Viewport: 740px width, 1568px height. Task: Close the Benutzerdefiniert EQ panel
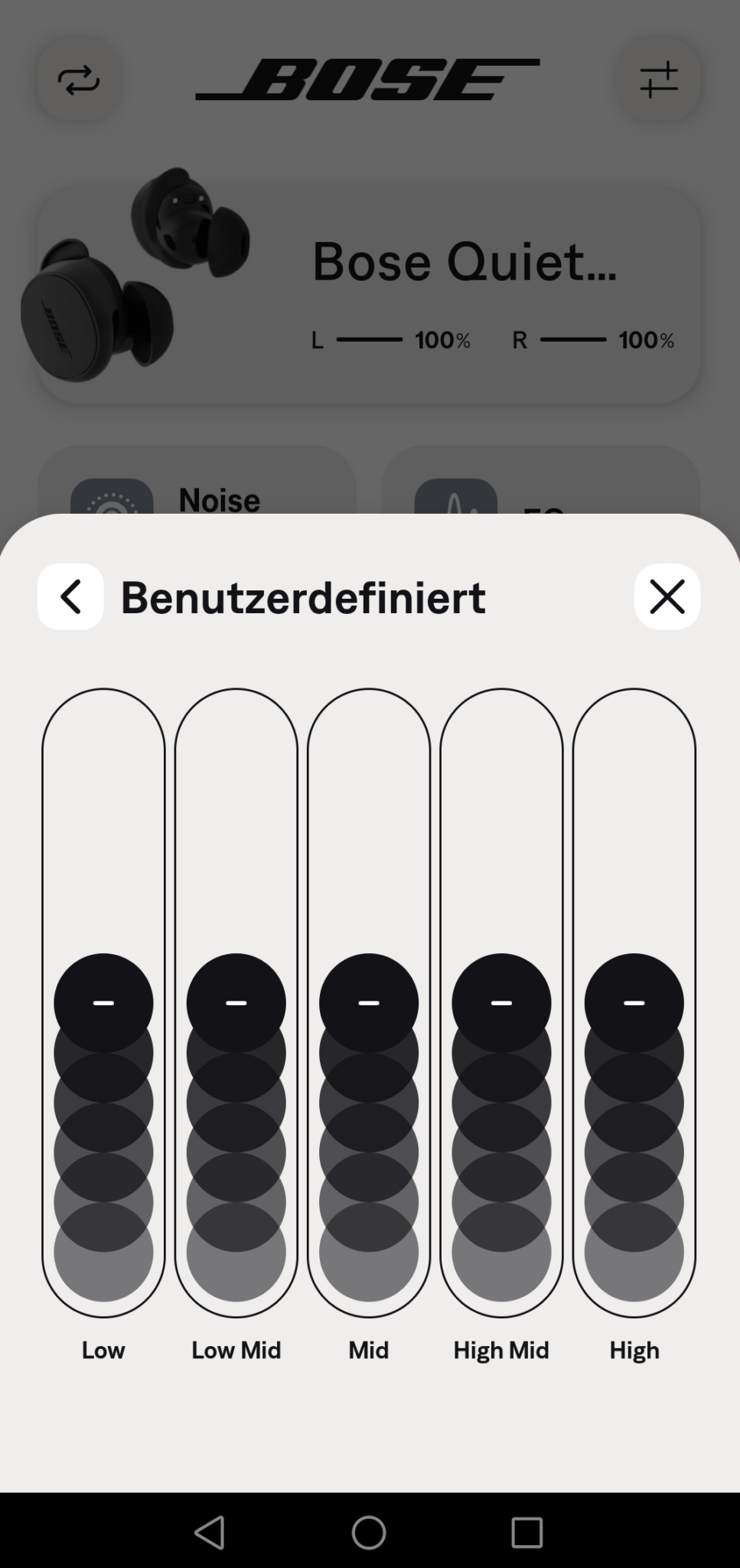pos(666,596)
